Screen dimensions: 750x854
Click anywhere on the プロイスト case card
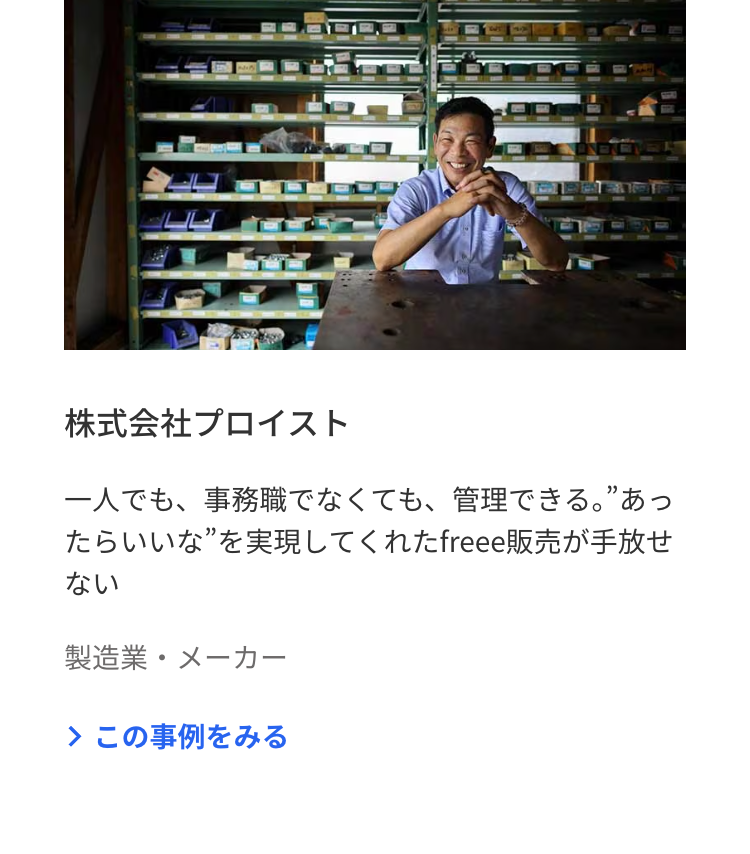click(375, 450)
